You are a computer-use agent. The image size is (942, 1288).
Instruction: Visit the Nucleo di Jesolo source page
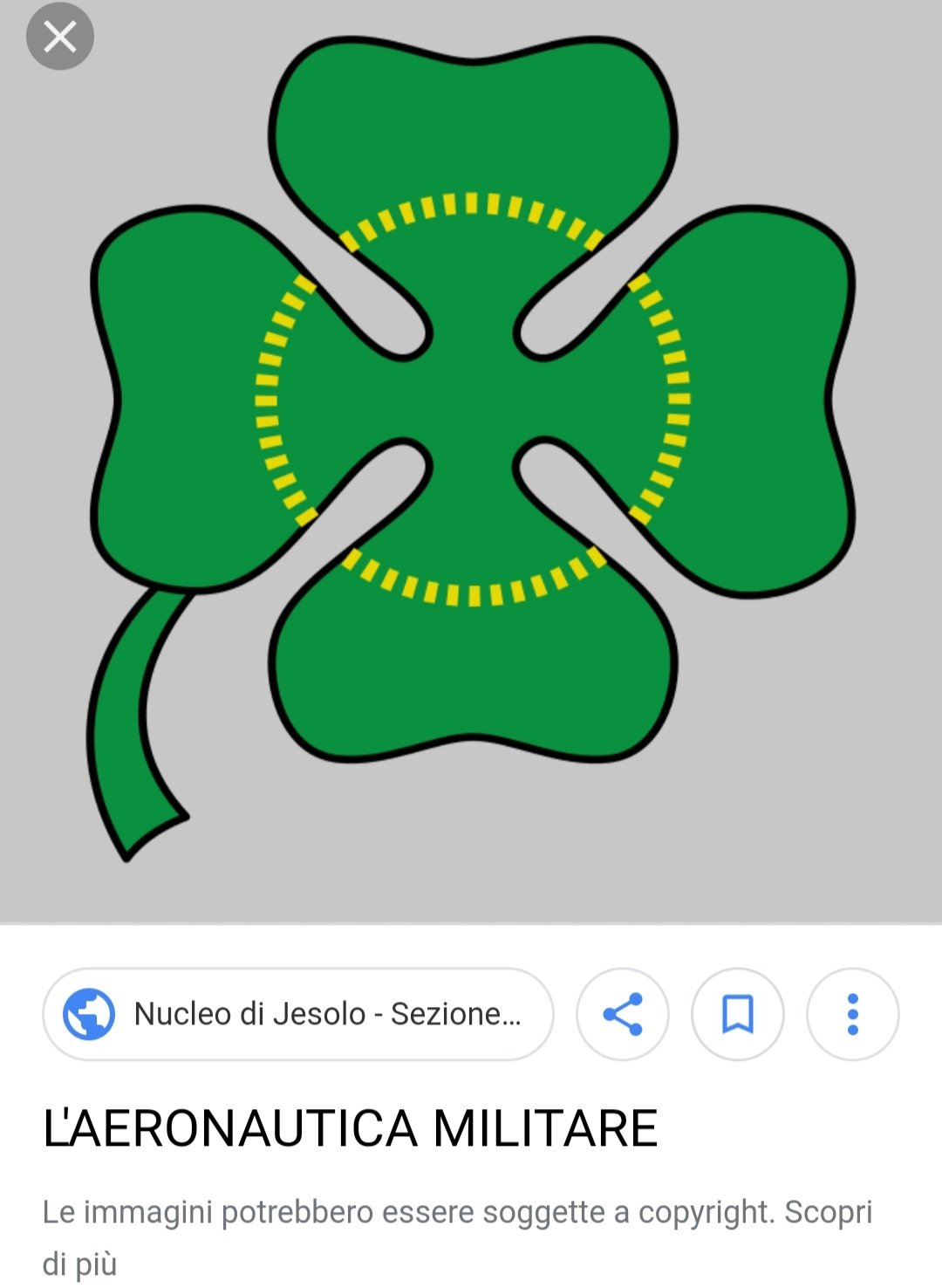(297, 1014)
